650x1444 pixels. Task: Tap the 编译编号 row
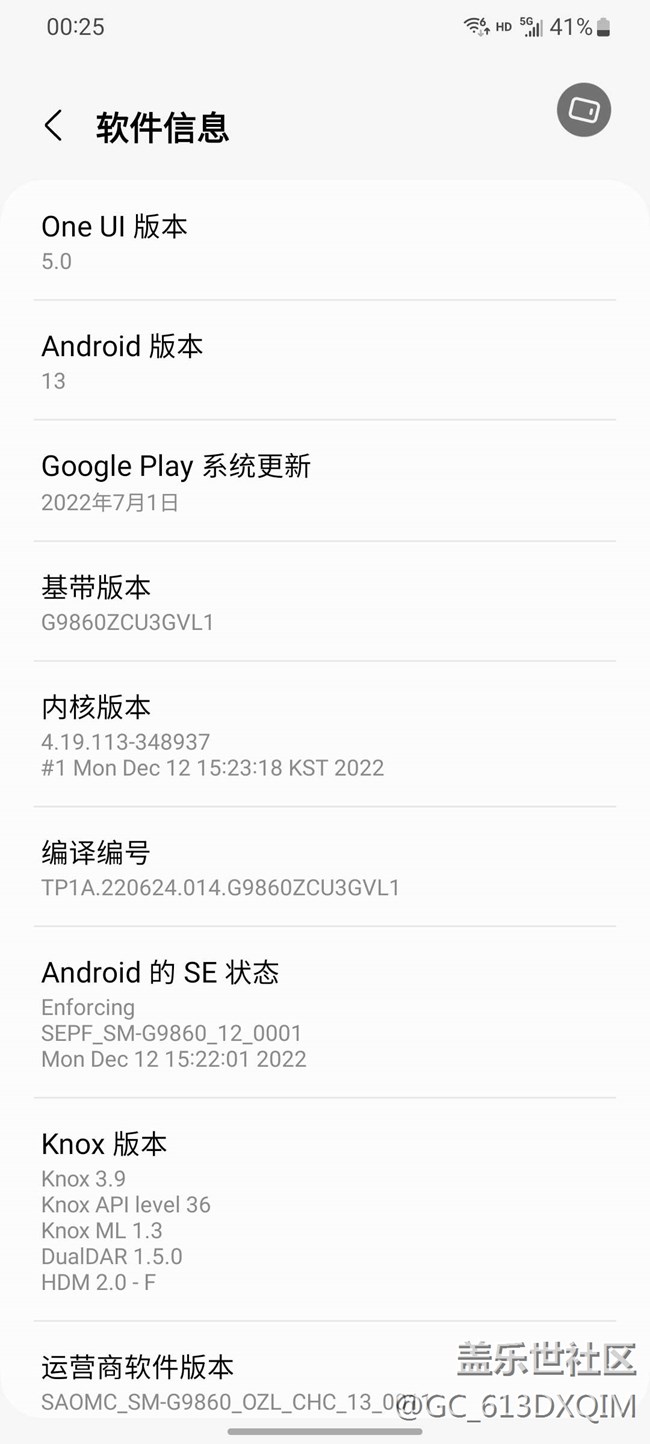click(324, 867)
